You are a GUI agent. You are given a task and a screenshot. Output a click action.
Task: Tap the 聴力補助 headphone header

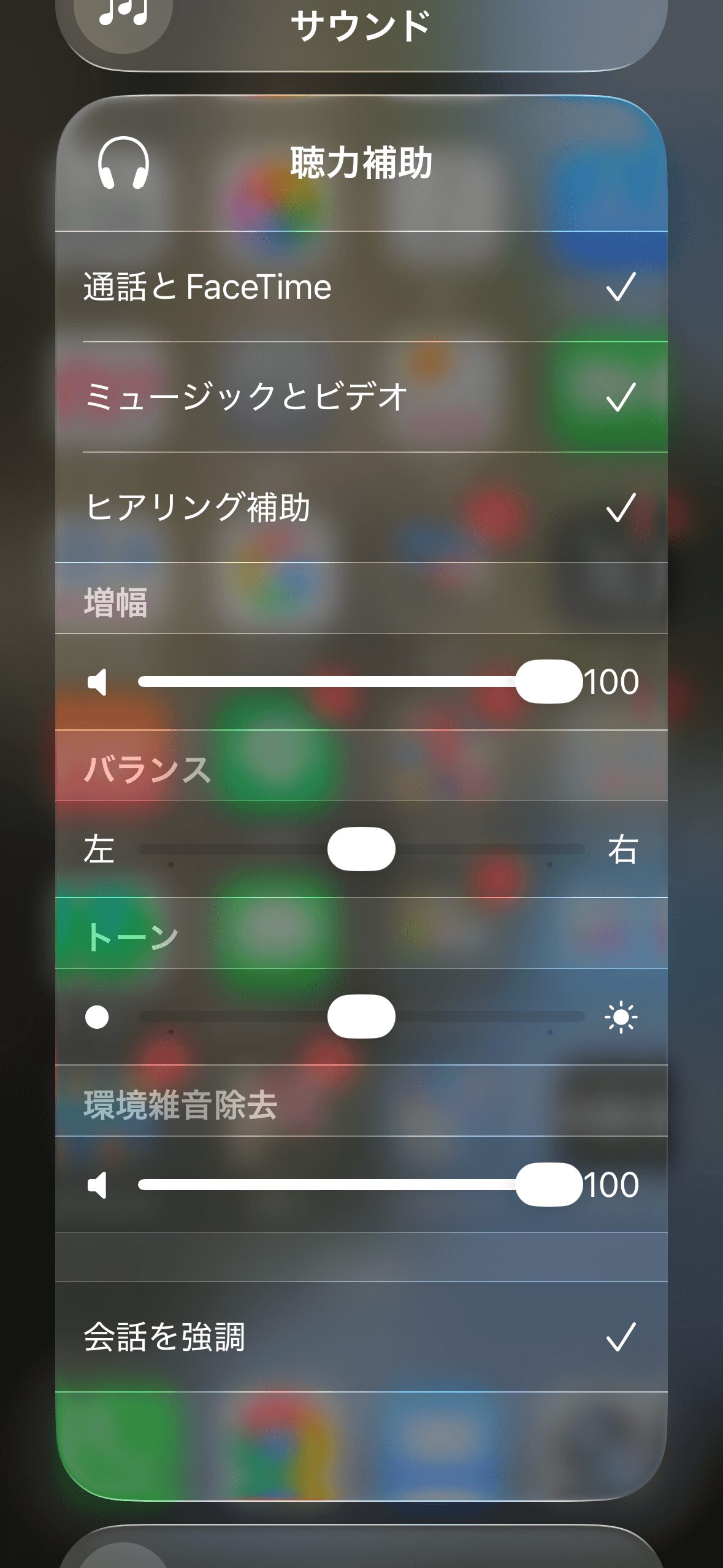(361, 164)
